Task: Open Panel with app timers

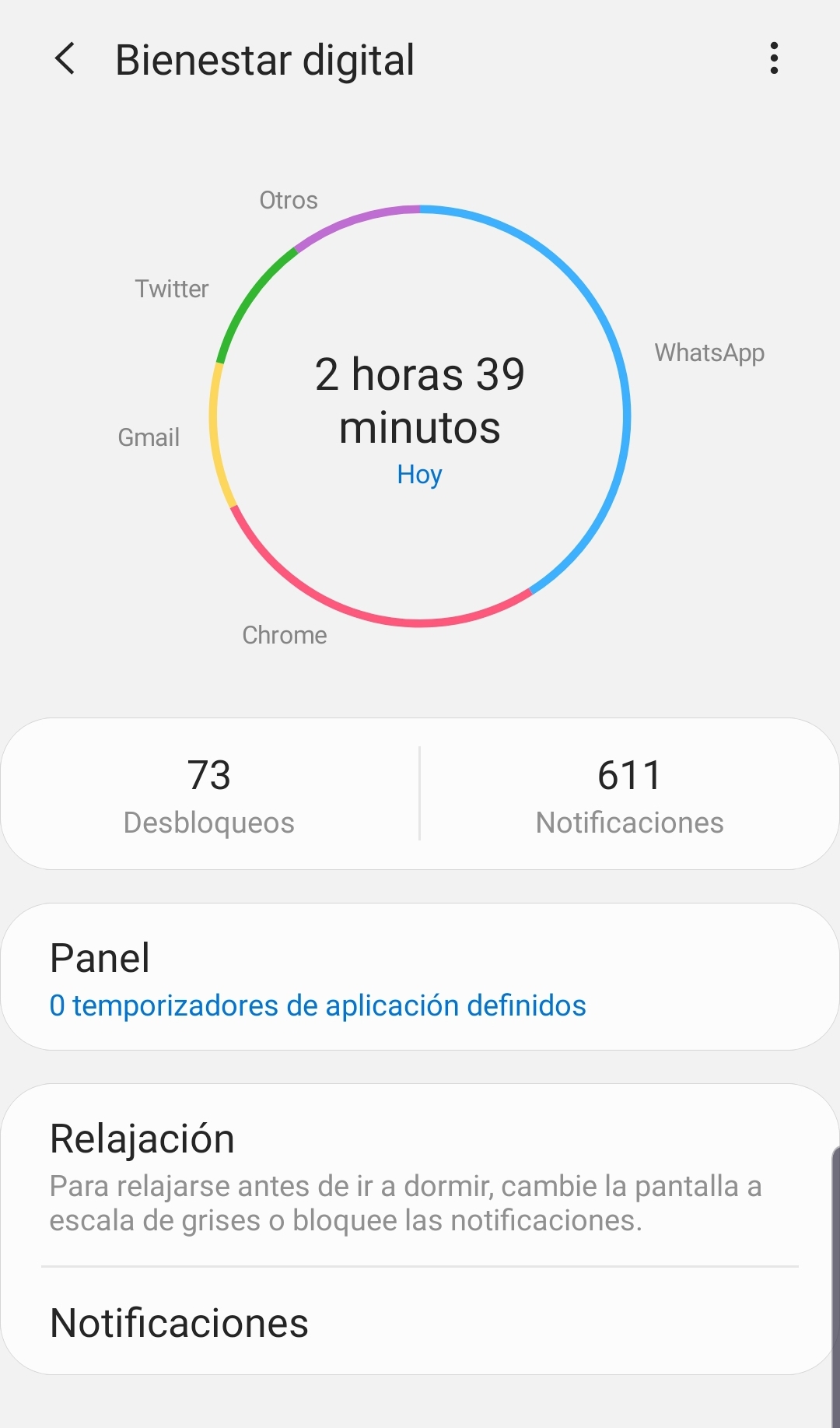Action: click(420, 977)
